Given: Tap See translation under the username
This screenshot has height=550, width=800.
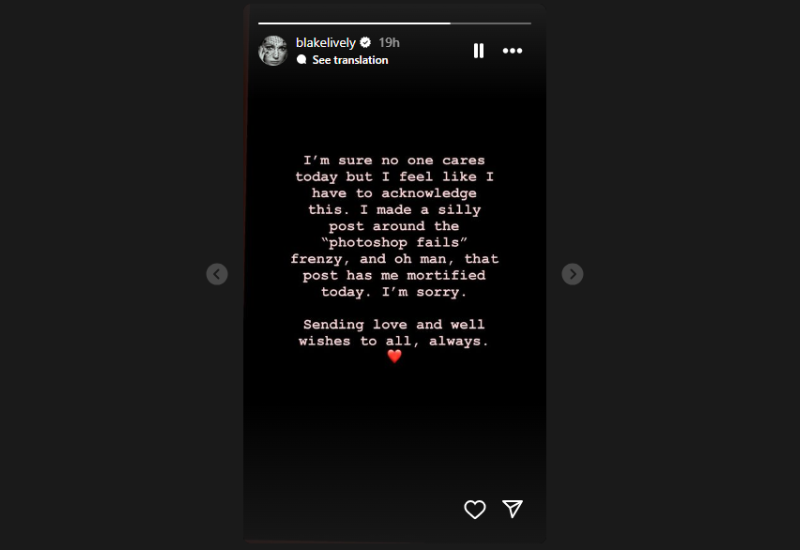Looking at the screenshot, I should [x=349, y=60].
